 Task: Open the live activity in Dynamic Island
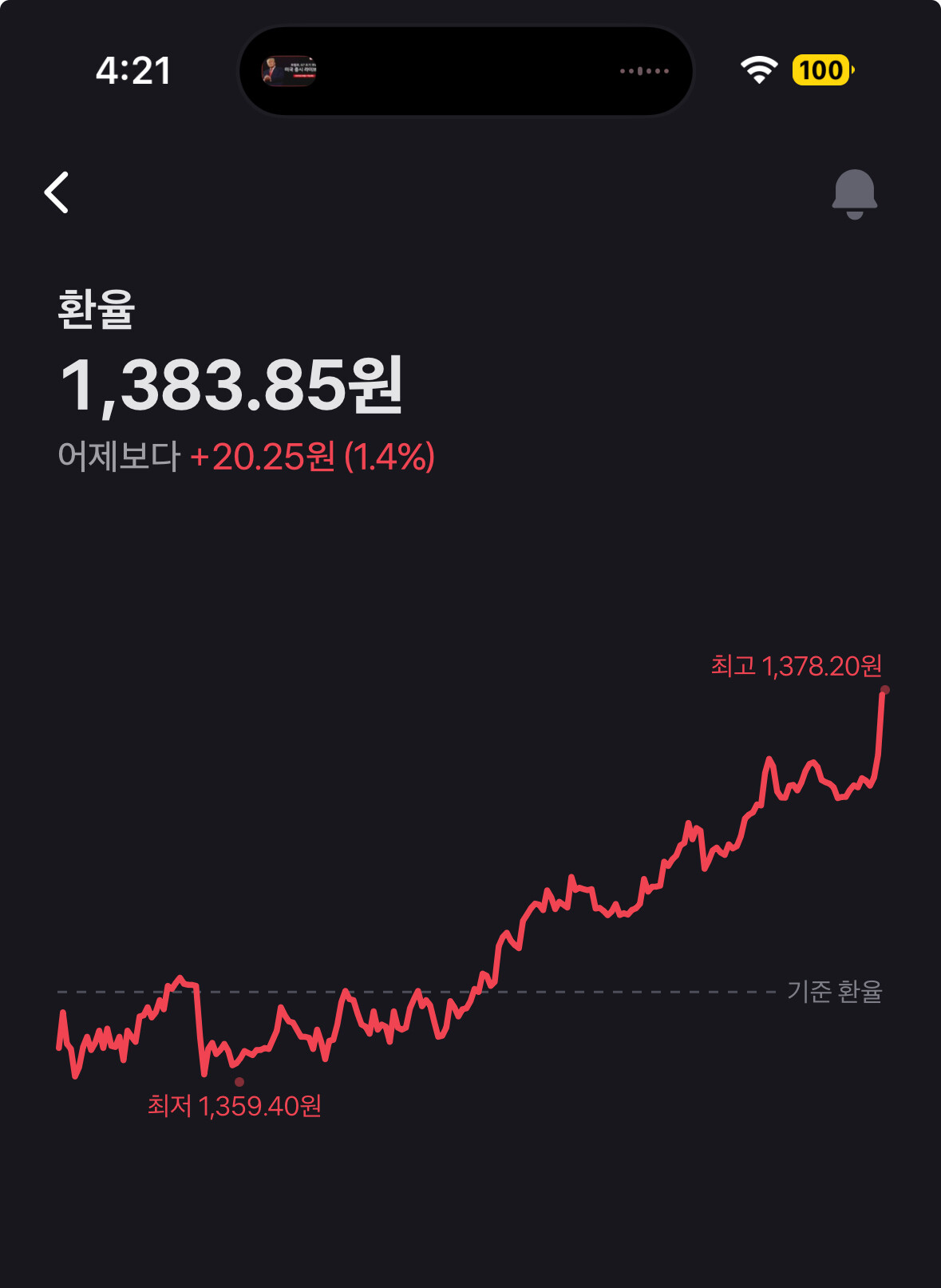(x=465, y=71)
